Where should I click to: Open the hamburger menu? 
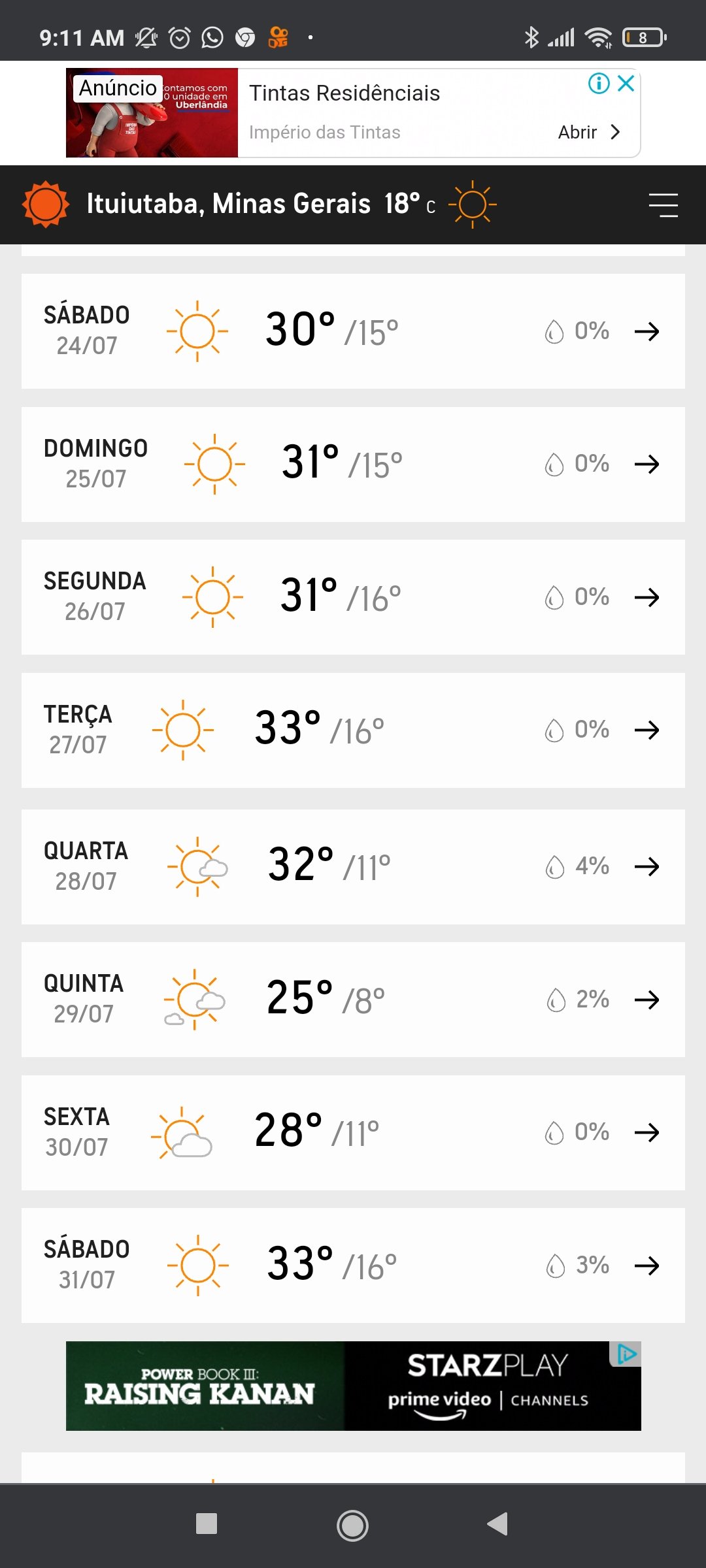click(x=663, y=205)
